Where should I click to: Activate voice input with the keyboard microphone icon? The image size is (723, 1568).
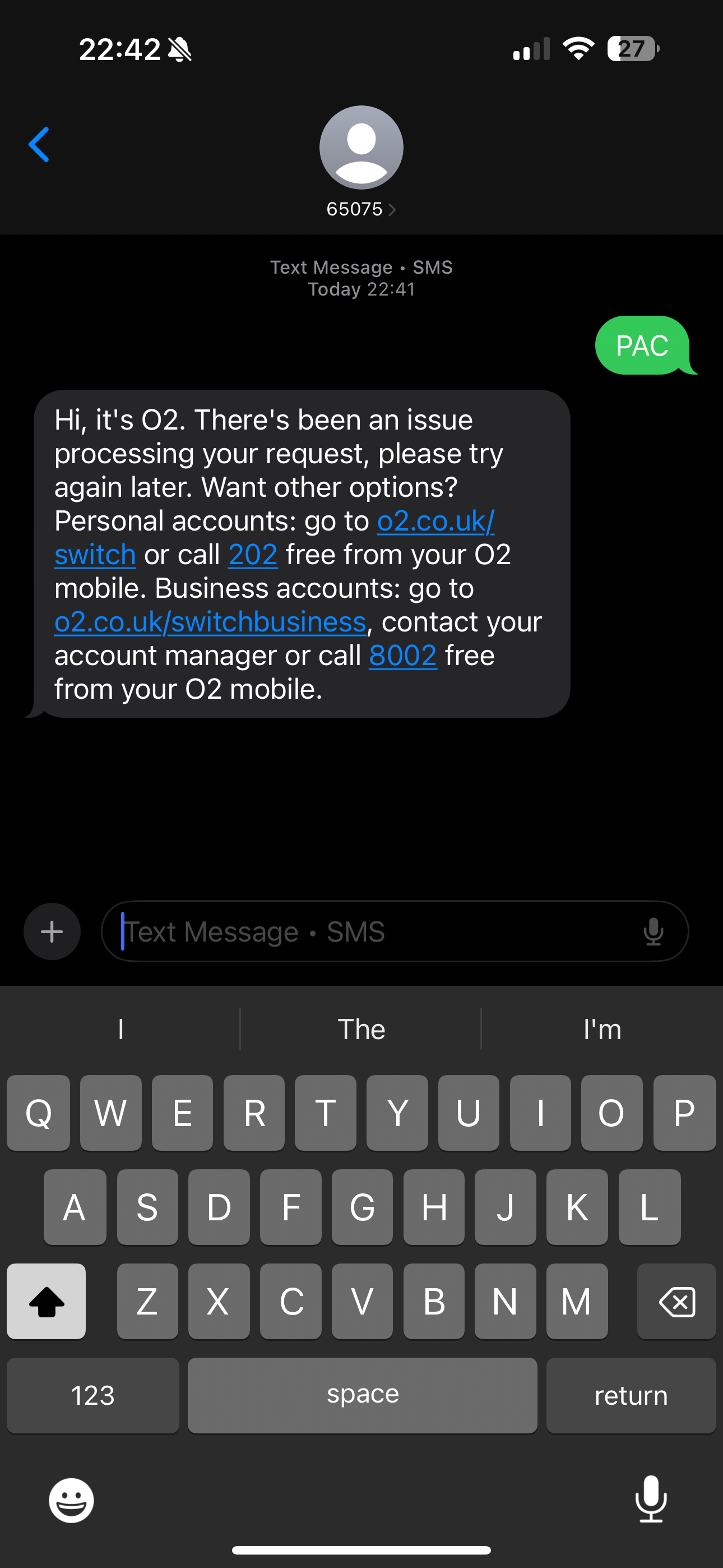(x=651, y=1500)
